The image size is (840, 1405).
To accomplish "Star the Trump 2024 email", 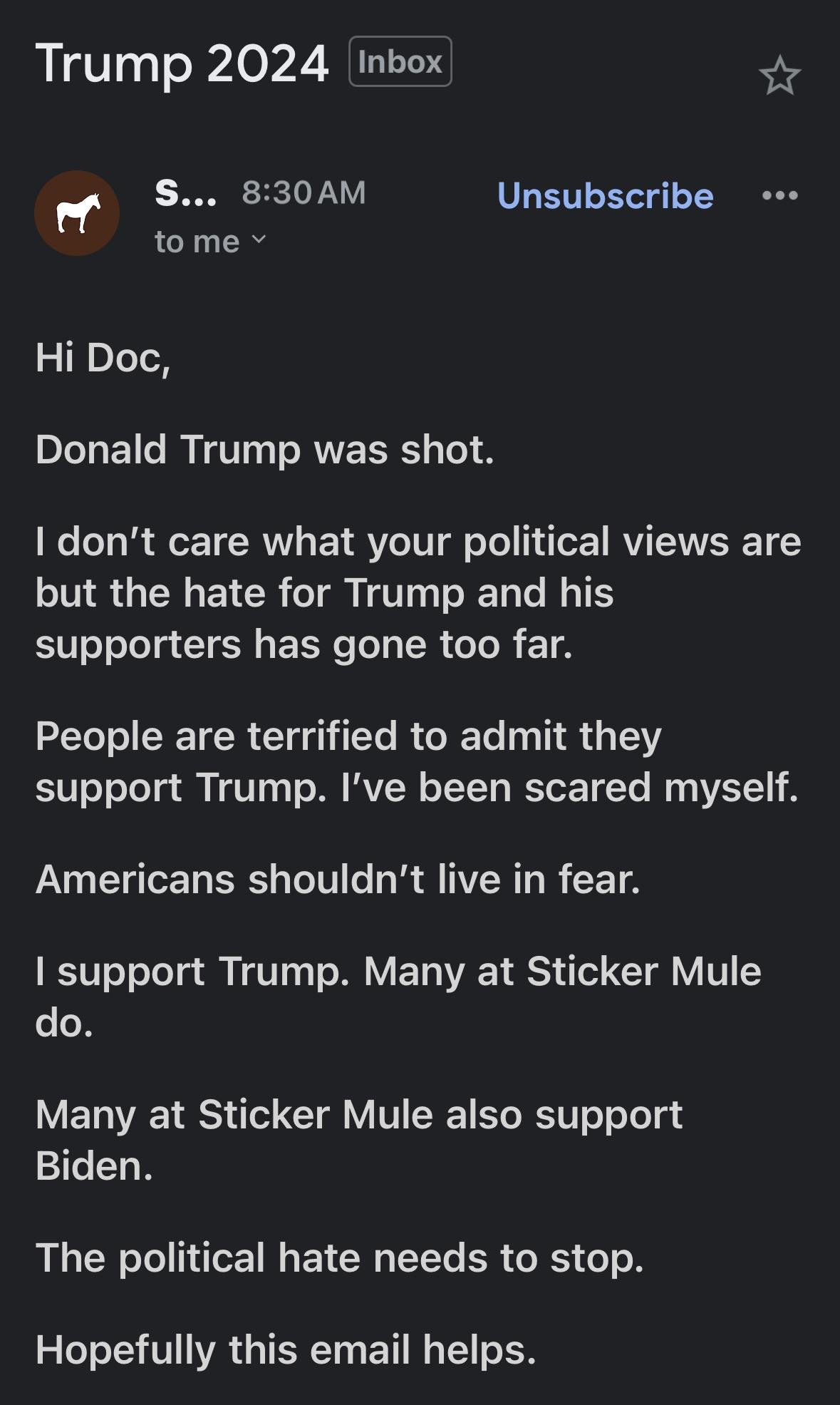I will pyautogui.click(x=779, y=76).
